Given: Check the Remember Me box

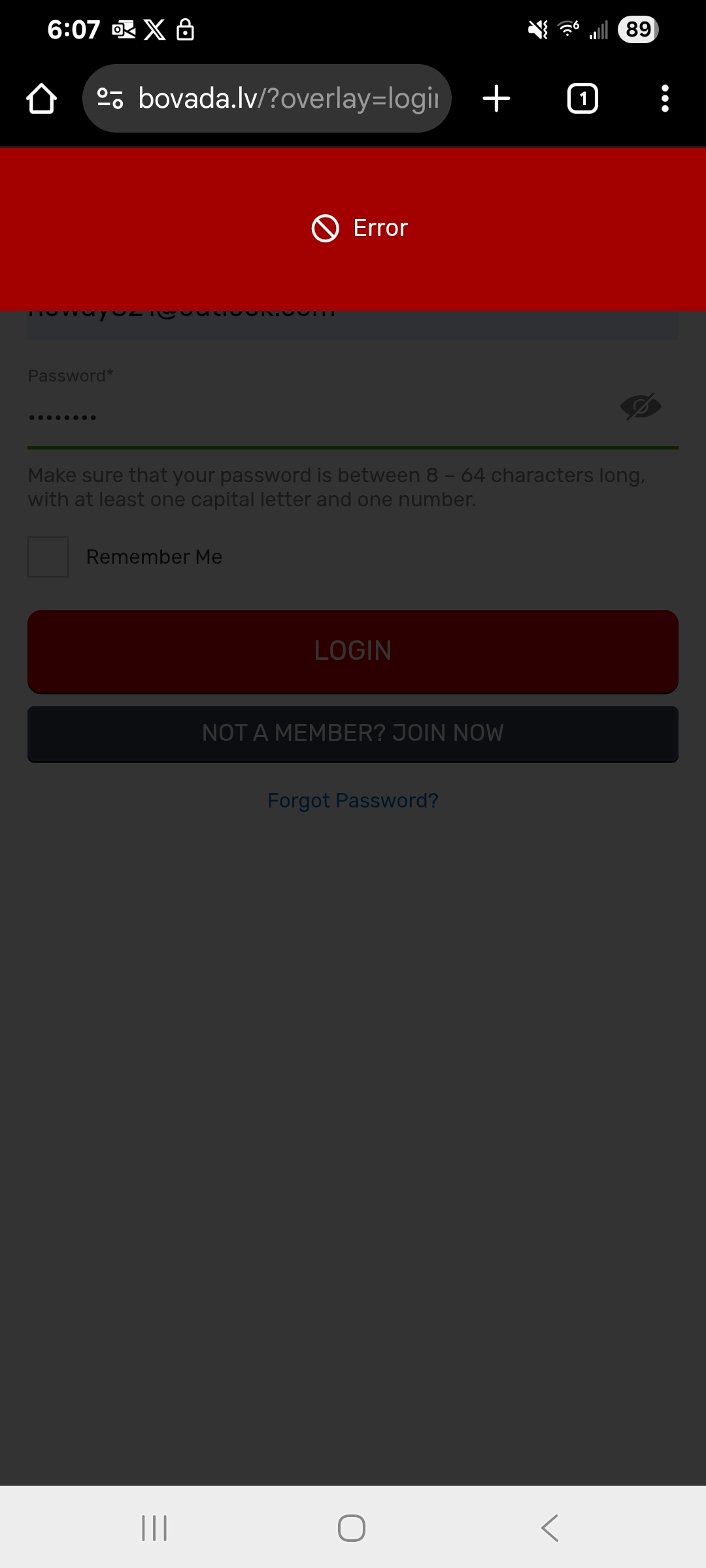Looking at the screenshot, I should 48,557.
